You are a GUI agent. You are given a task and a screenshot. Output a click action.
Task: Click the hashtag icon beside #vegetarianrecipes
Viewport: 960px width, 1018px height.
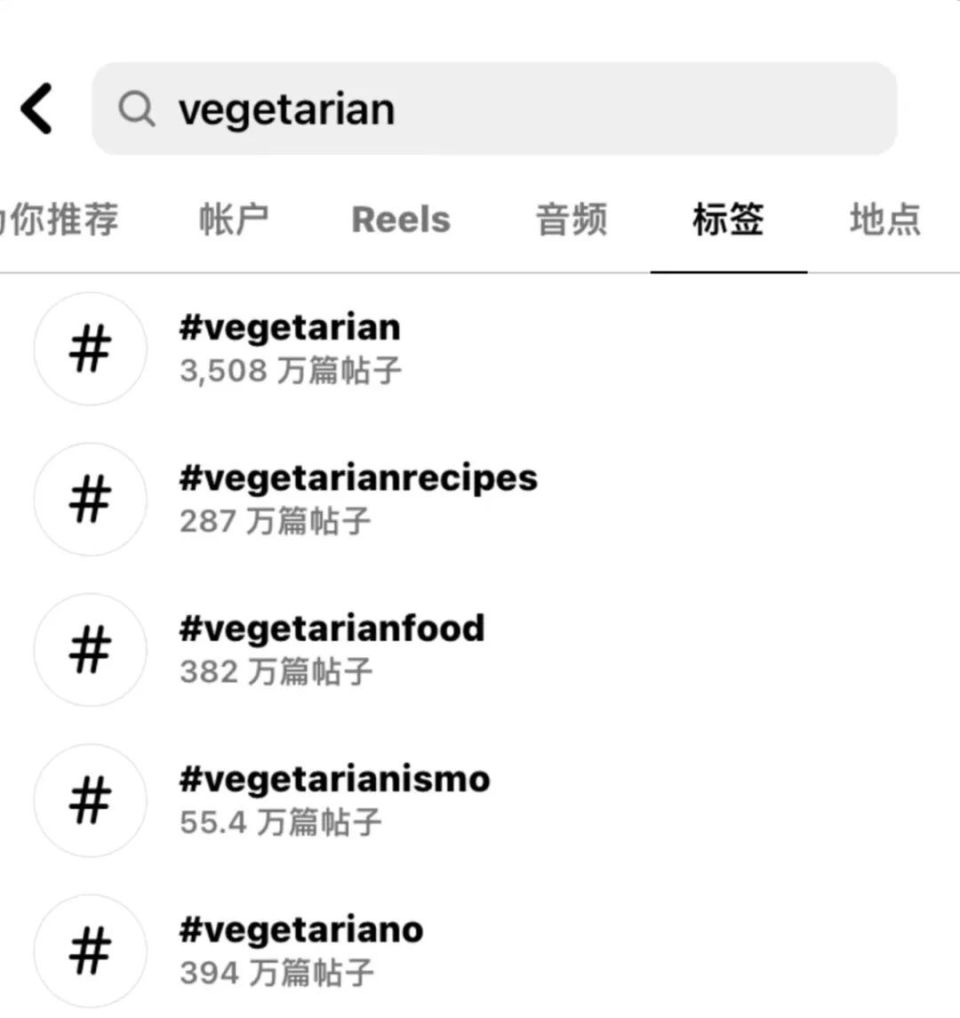90,500
